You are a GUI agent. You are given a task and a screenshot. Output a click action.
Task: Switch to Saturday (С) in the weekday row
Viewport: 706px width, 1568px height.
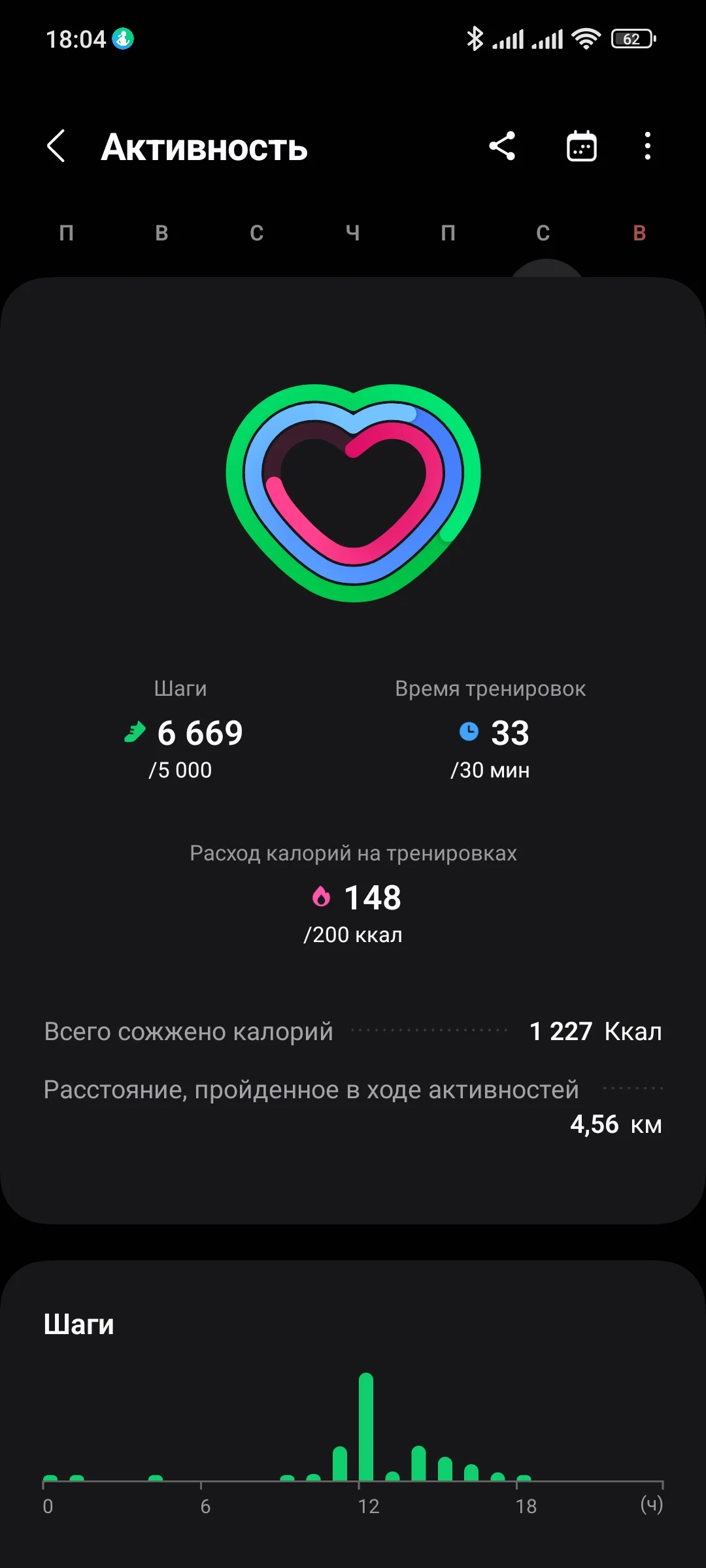543,233
